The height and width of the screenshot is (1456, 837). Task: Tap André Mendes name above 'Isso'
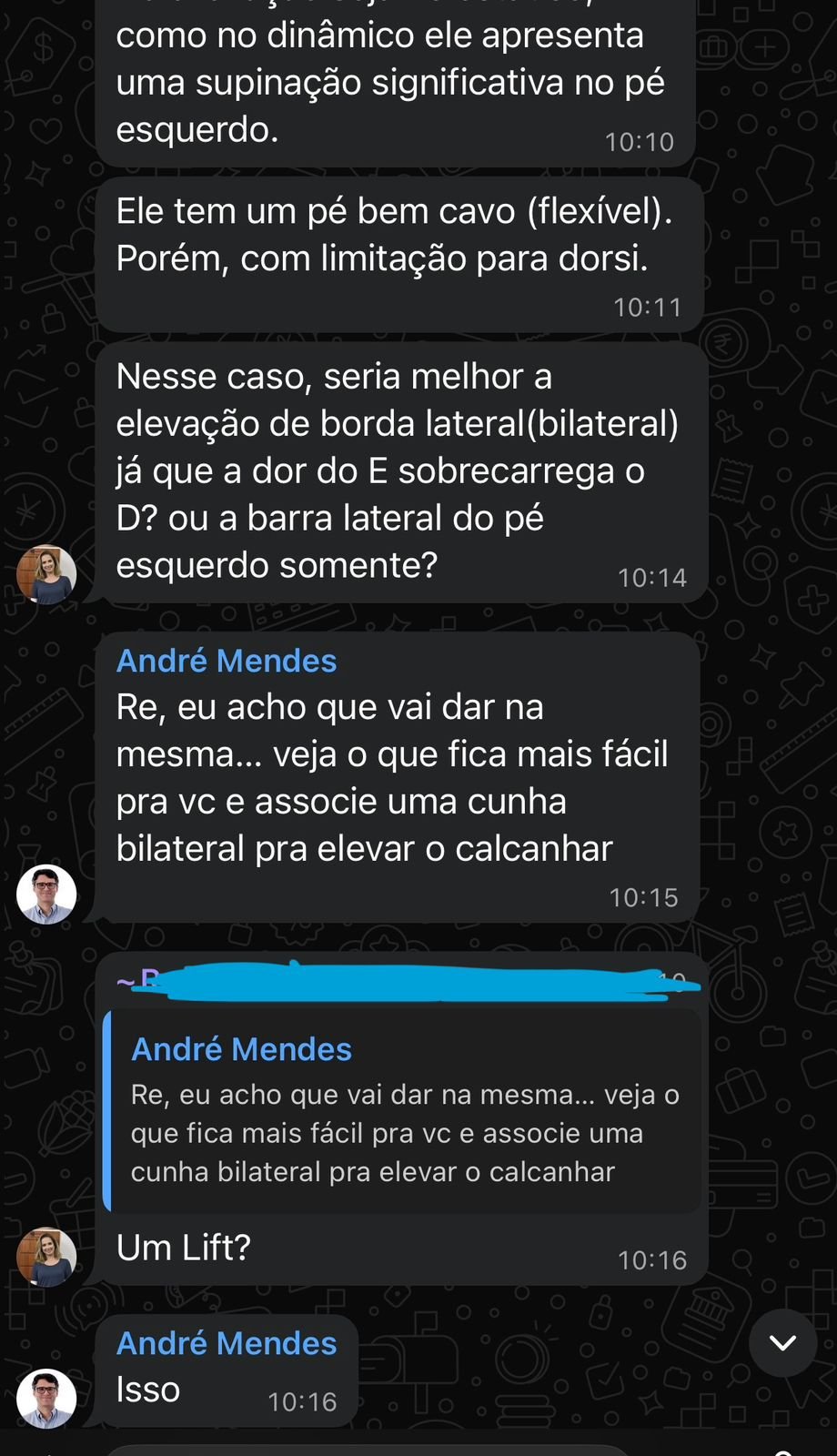(227, 1343)
